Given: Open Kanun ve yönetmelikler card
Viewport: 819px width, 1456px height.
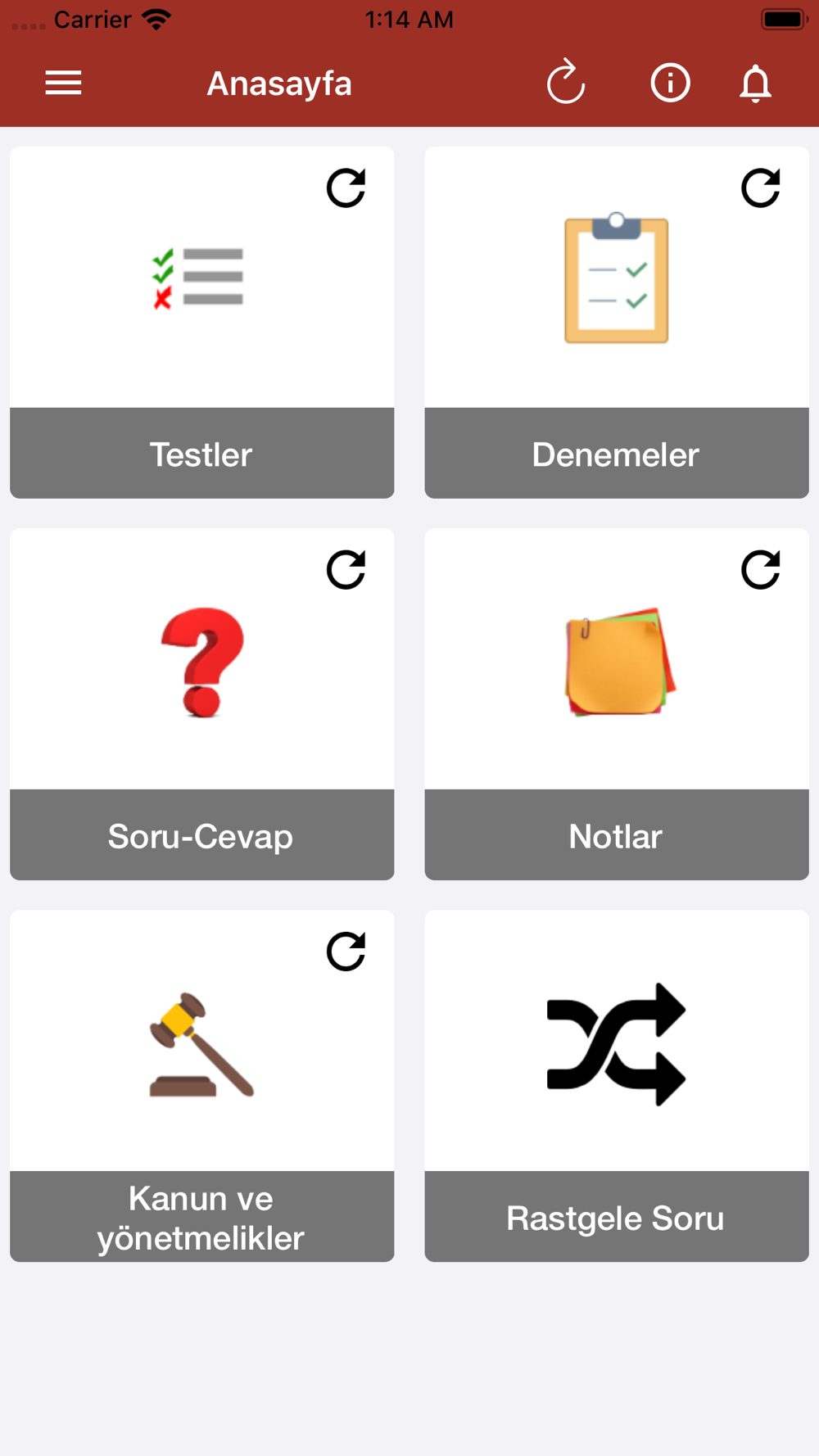Looking at the screenshot, I should click(x=202, y=1086).
